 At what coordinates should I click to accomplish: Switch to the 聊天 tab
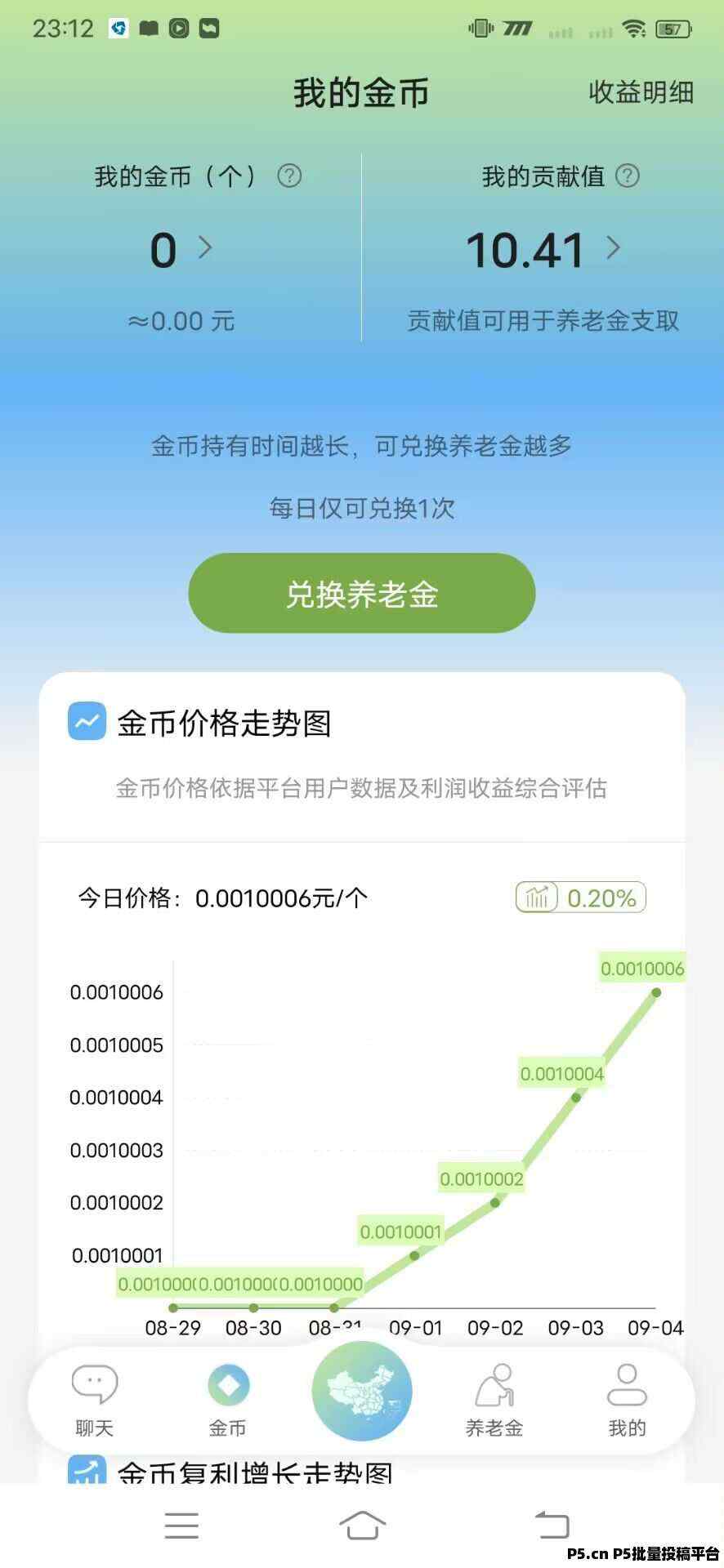(x=95, y=1401)
